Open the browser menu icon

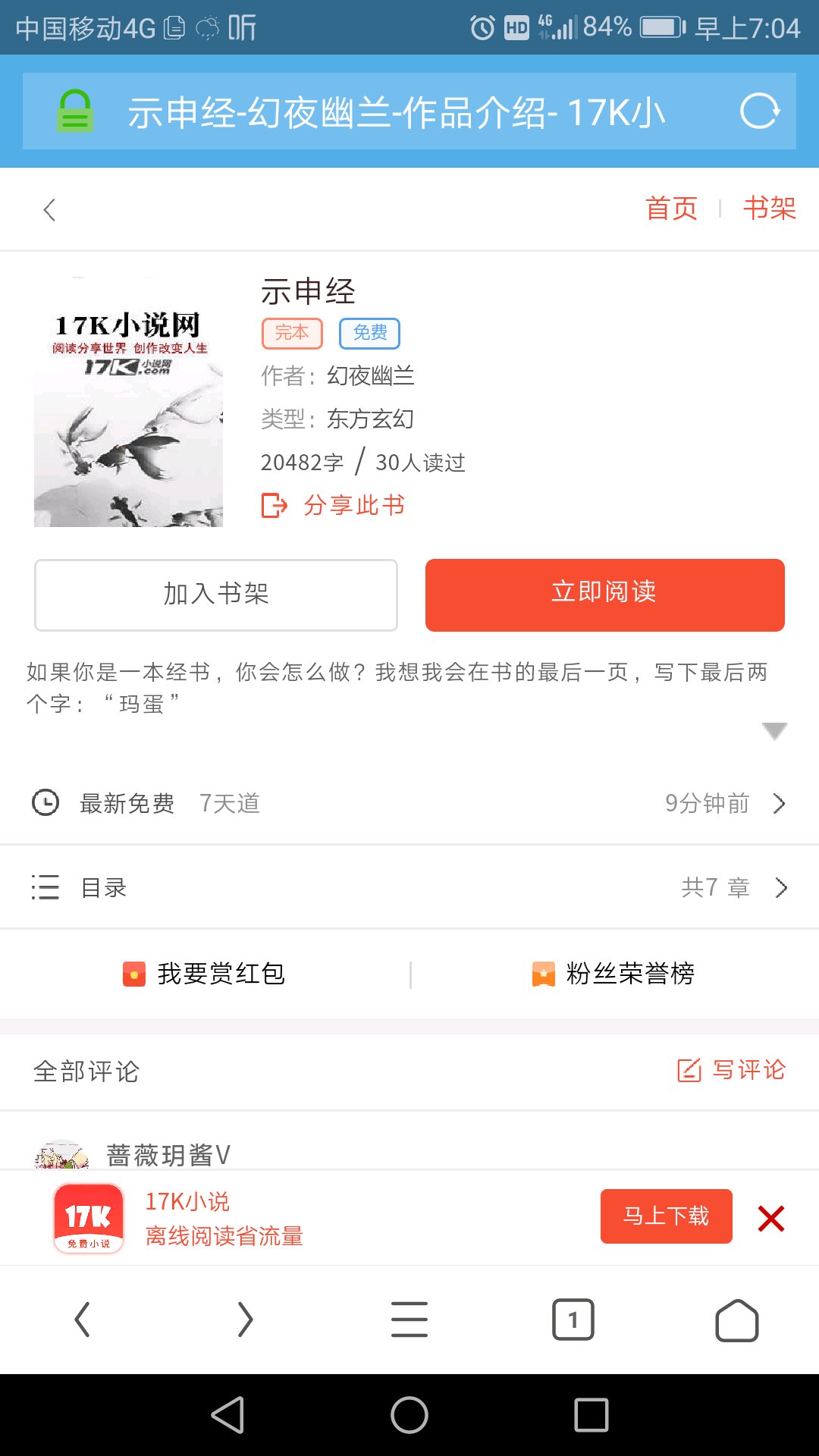point(409,1319)
